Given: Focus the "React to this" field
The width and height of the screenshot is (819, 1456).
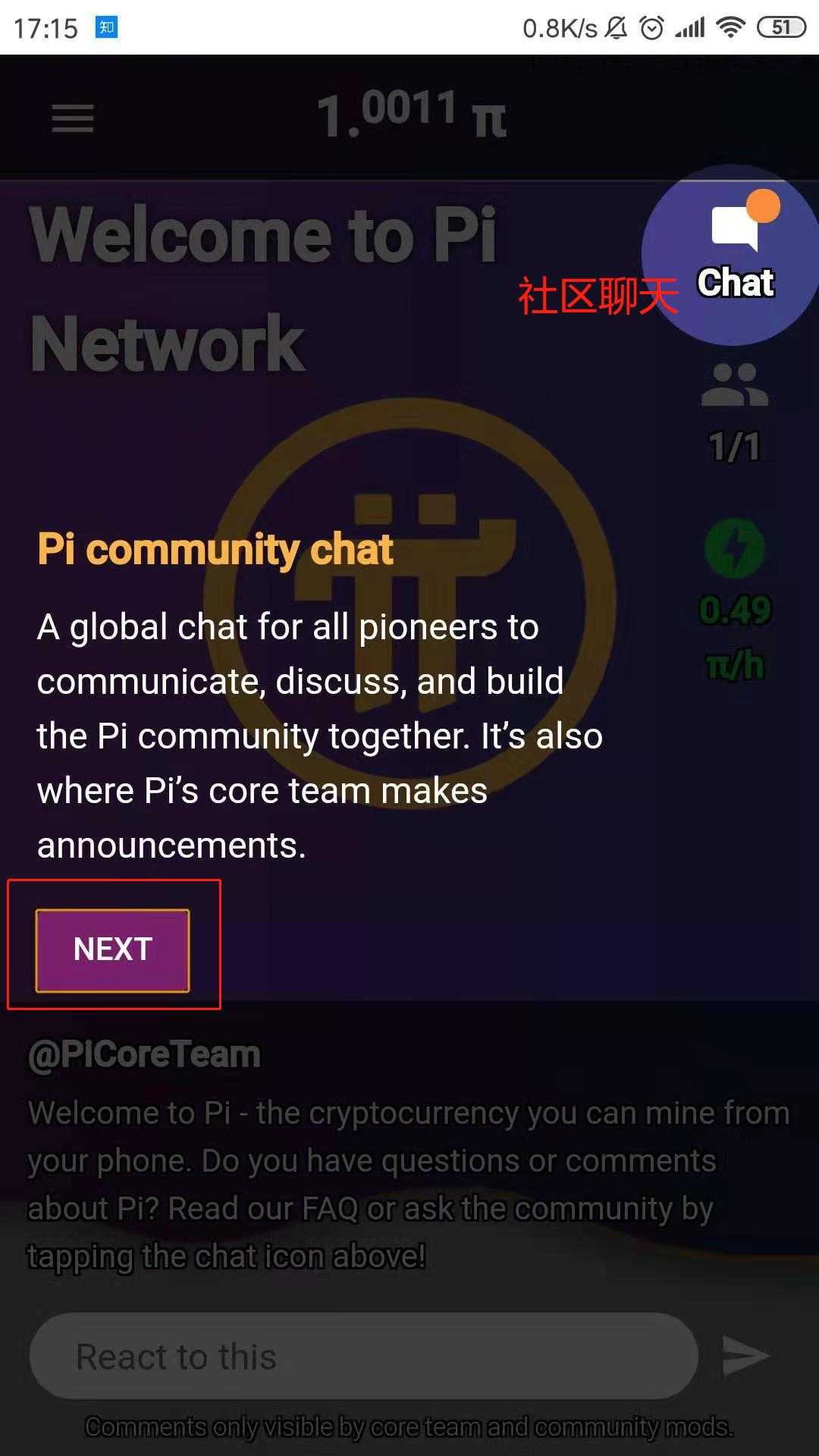Looking at the screenshot, I should pos(362,1357).
